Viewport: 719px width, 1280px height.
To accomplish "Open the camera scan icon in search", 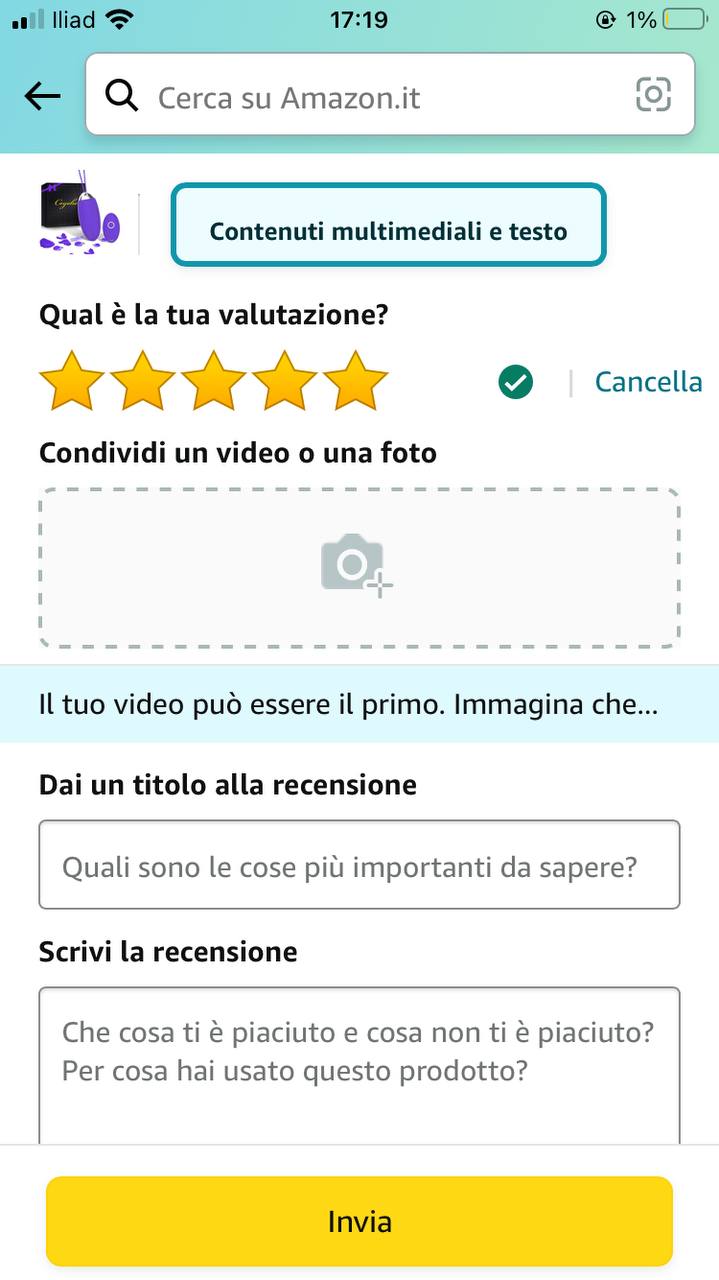I will [x=653, y=95].
